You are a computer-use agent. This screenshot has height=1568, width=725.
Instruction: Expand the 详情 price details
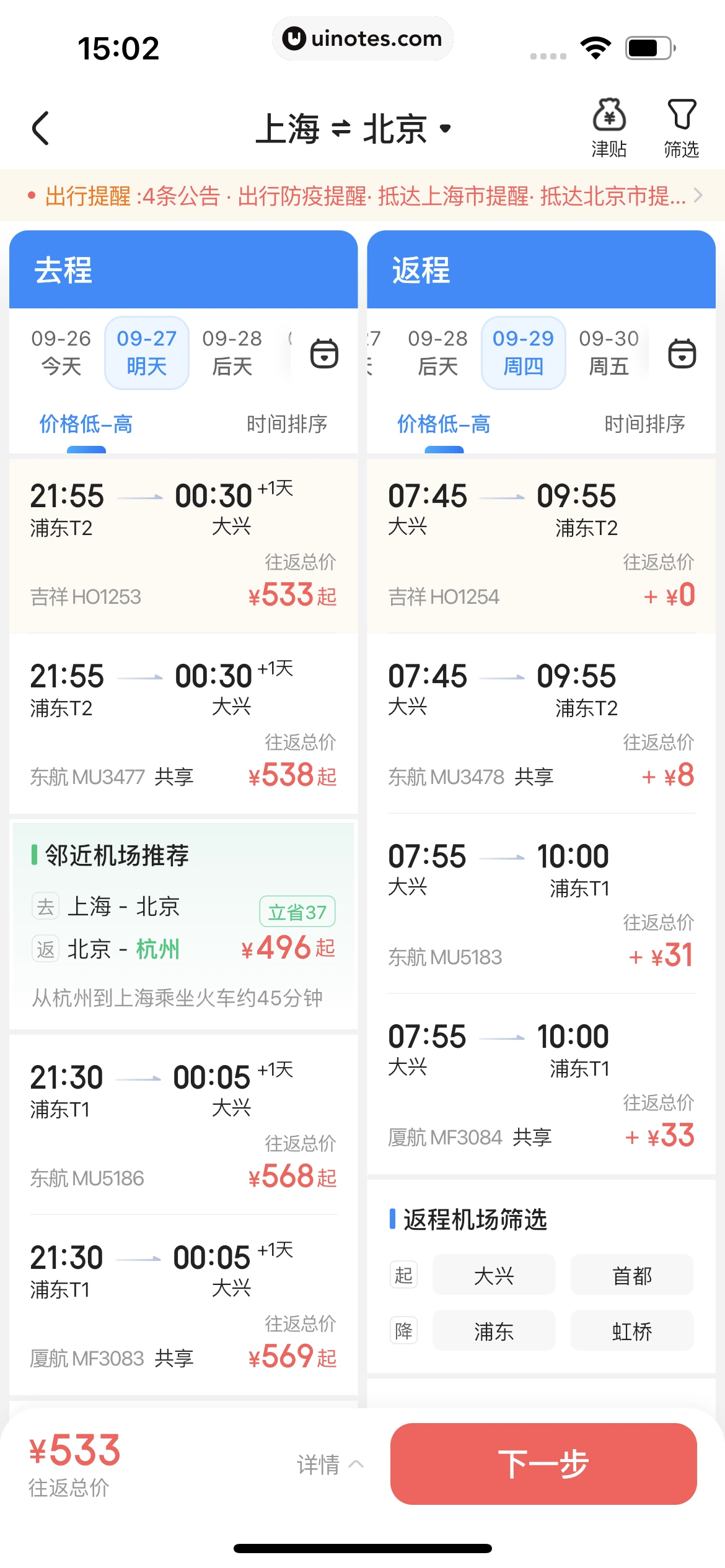click(330, 1465)
